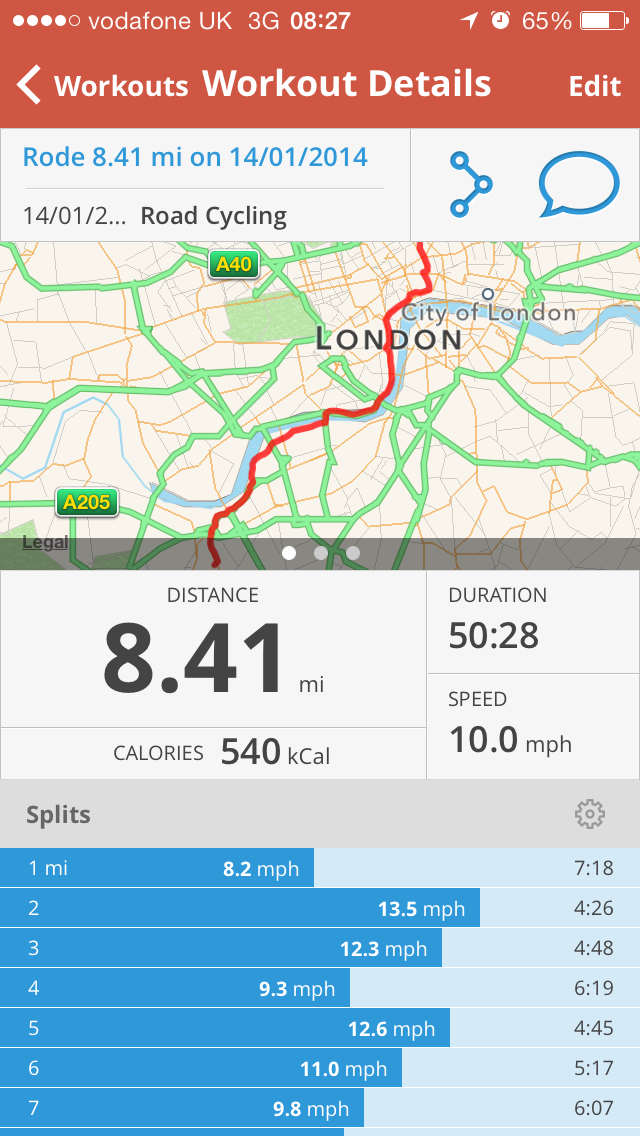Select the map page indicator dots
This screenshot has width=640, height=1136.
click(320, 552)
